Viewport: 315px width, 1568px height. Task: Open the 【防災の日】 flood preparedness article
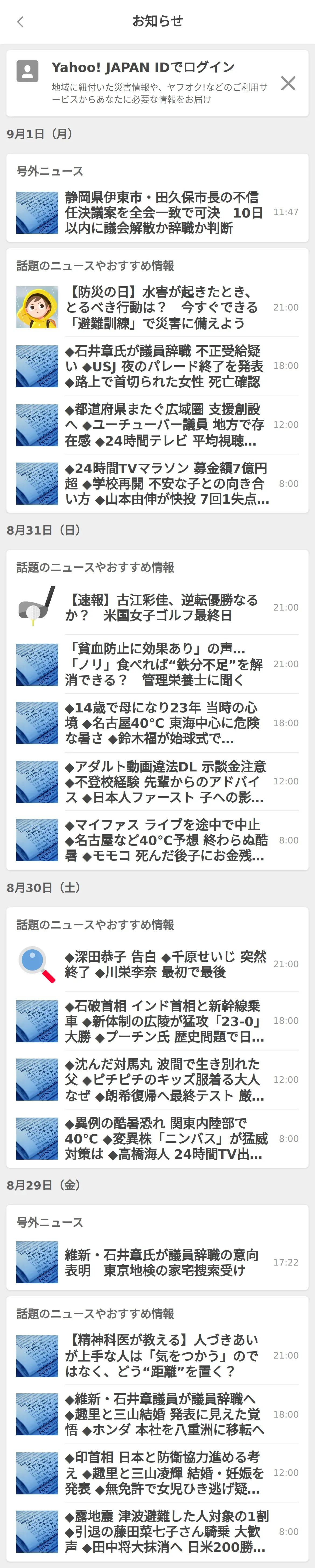(164, 307)
